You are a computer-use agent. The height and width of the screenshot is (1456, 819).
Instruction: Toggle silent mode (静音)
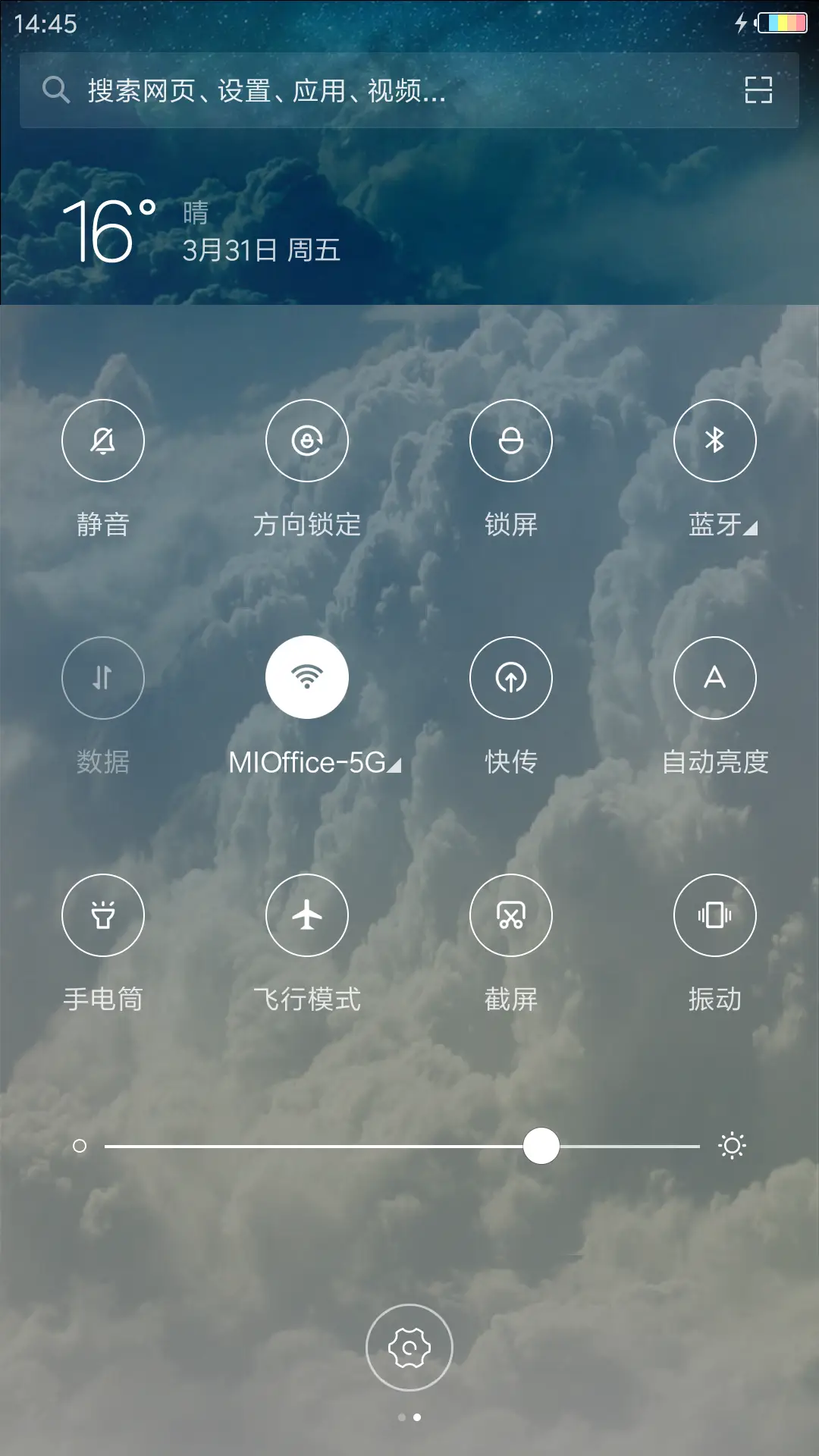tap(103, 440)
